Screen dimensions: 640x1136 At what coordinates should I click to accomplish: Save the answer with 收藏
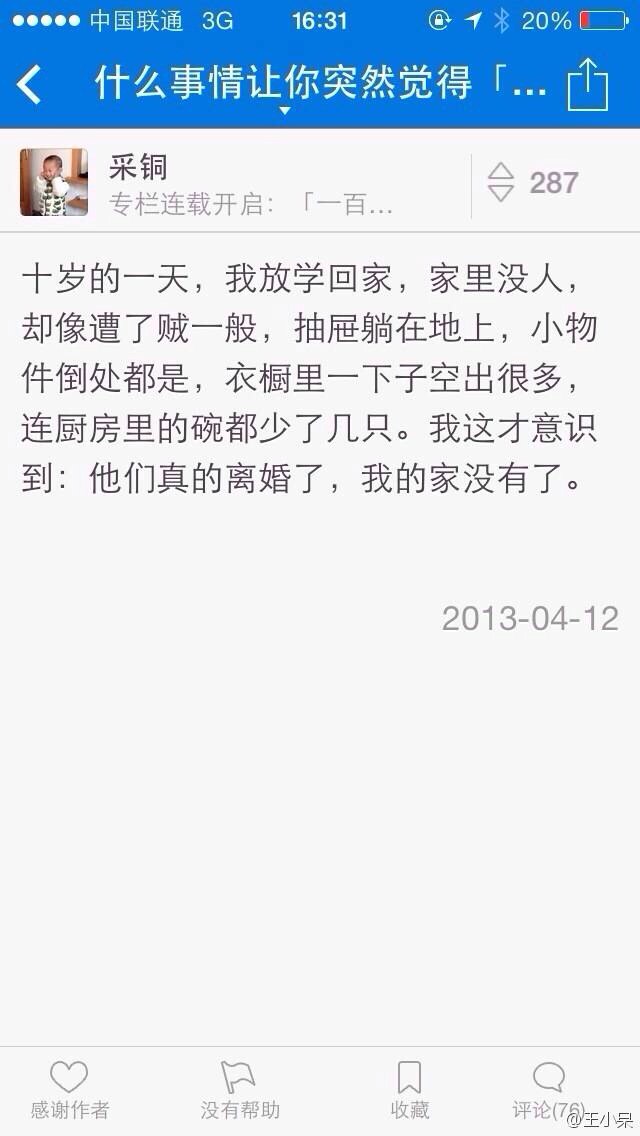coord(410,1090)
